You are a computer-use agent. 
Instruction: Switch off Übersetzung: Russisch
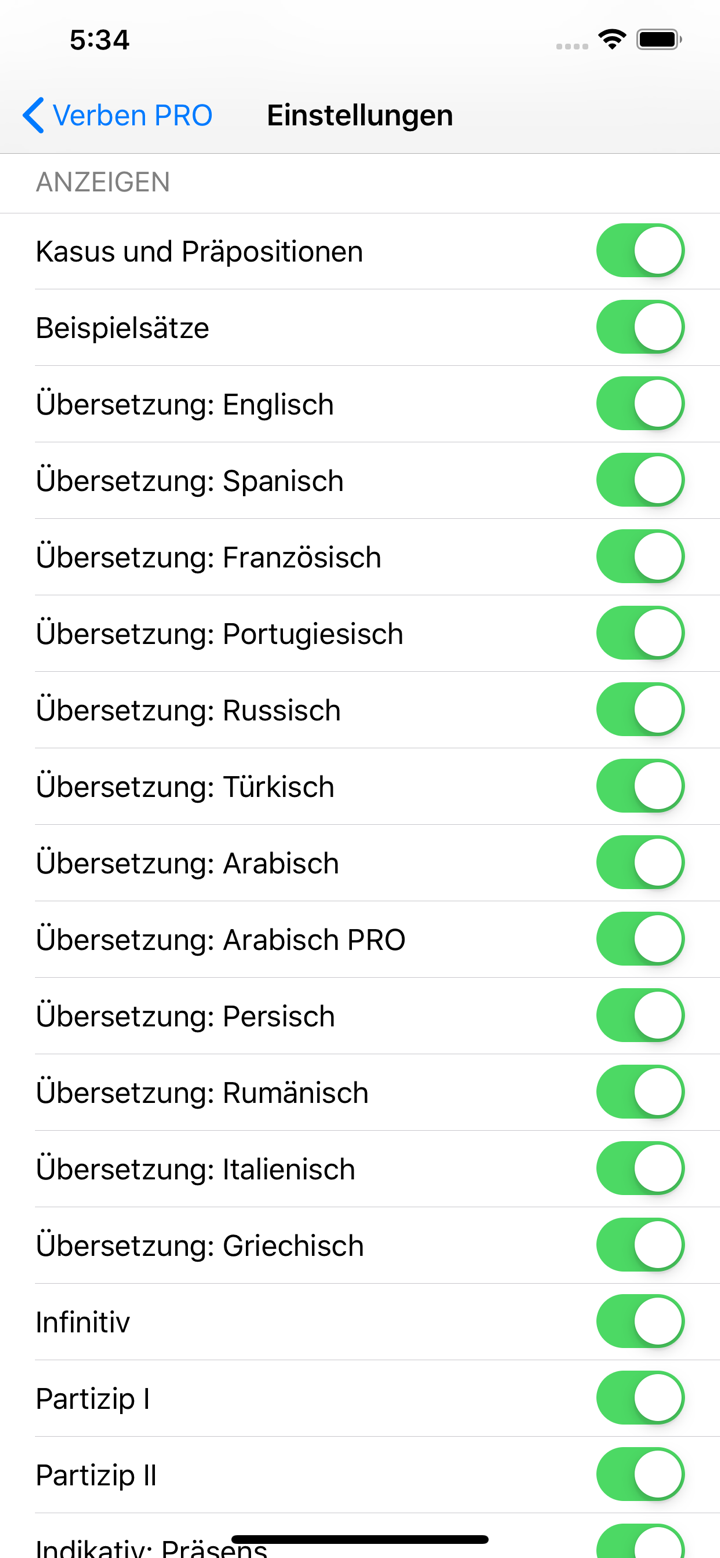pos(640,710)
